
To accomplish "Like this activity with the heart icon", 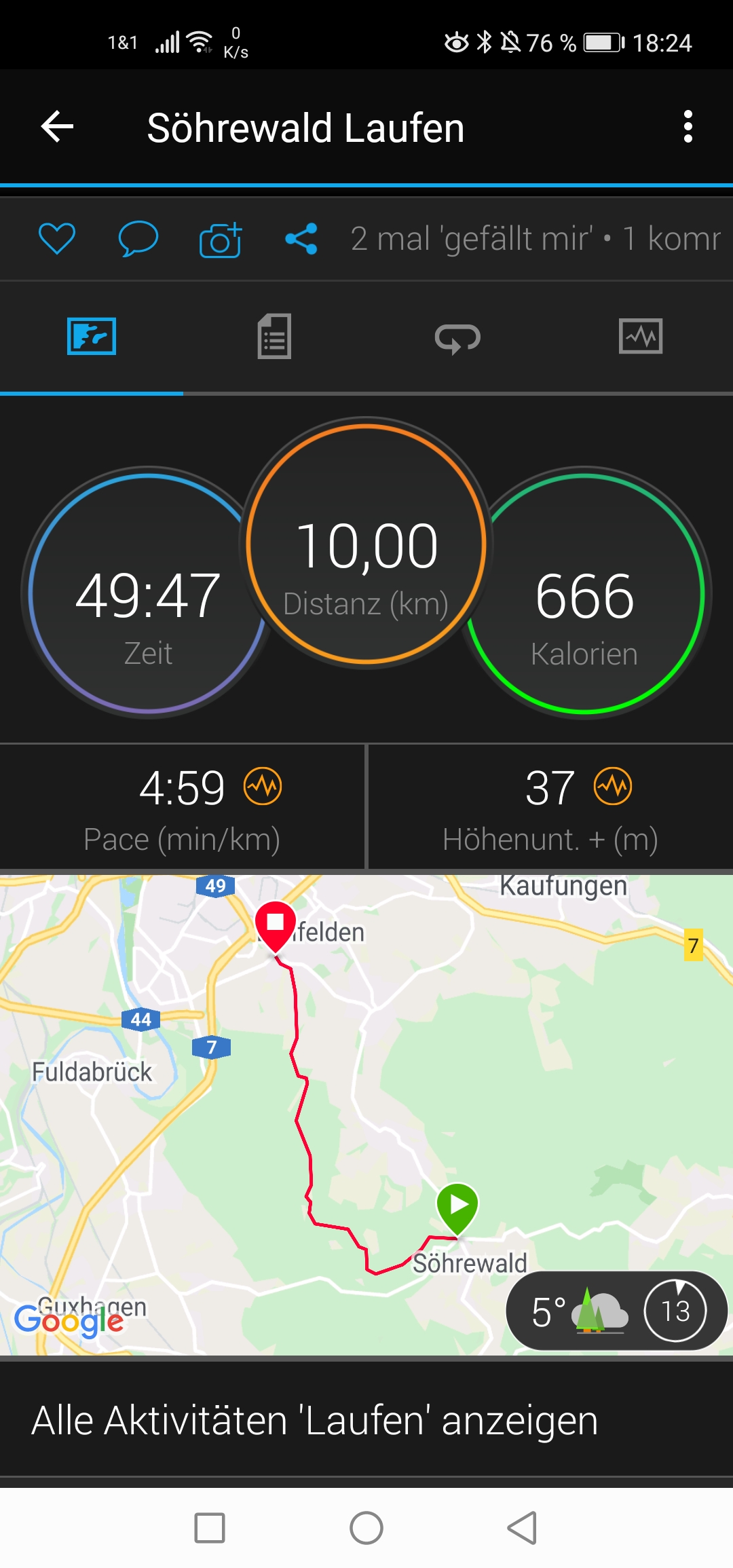I will [x=57, y=239].
